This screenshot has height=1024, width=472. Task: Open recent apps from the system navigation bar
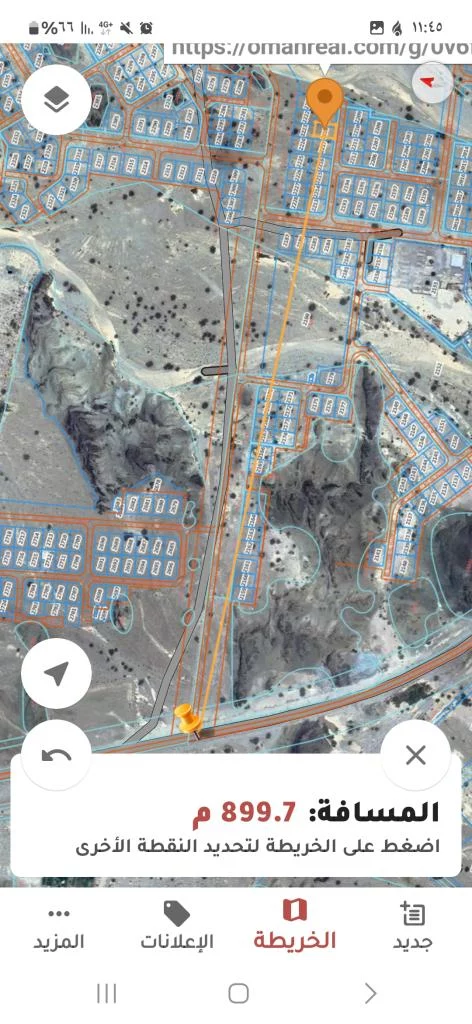point(106,993)
